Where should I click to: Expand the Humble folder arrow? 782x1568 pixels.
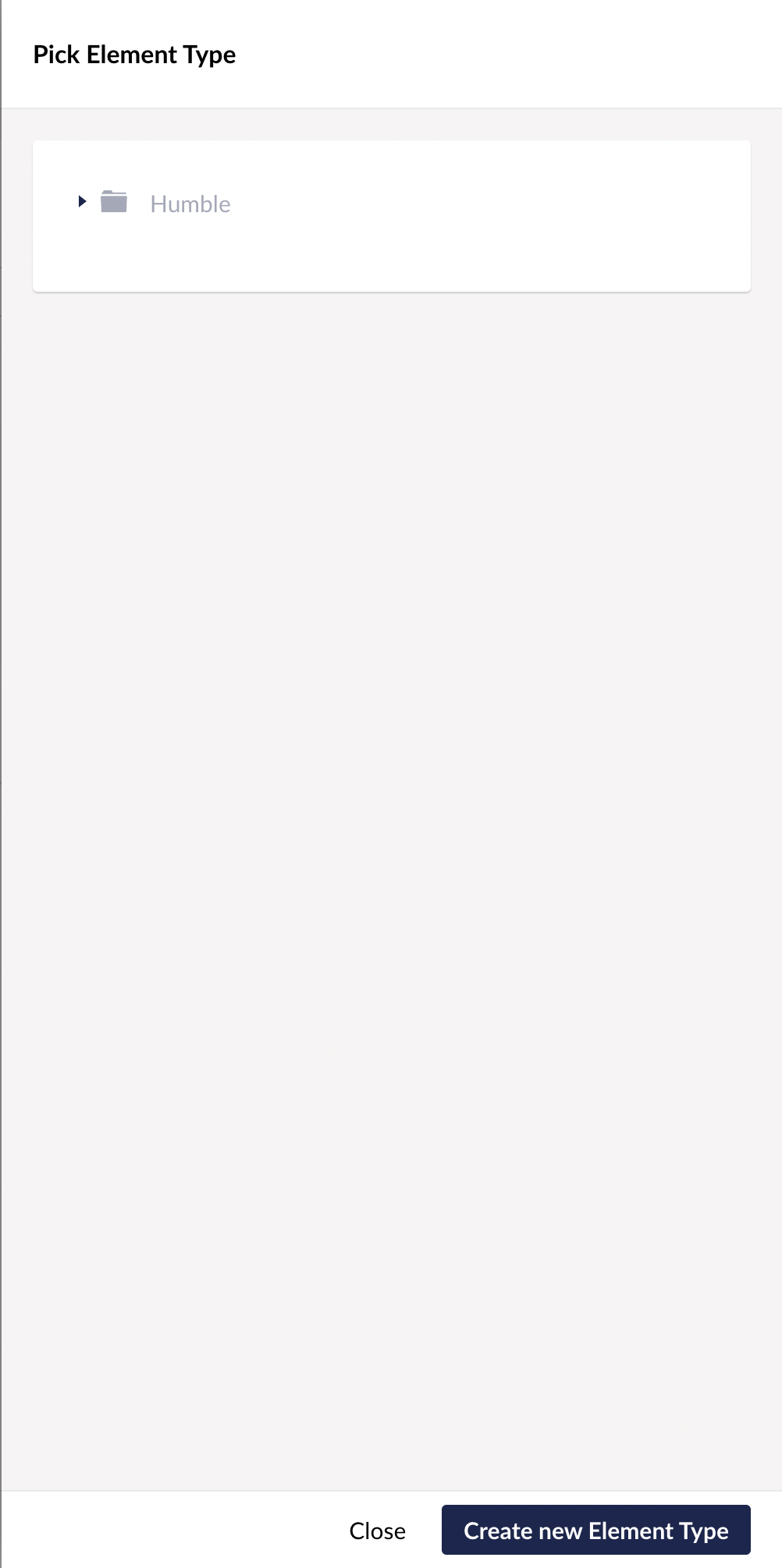point(82,202)
